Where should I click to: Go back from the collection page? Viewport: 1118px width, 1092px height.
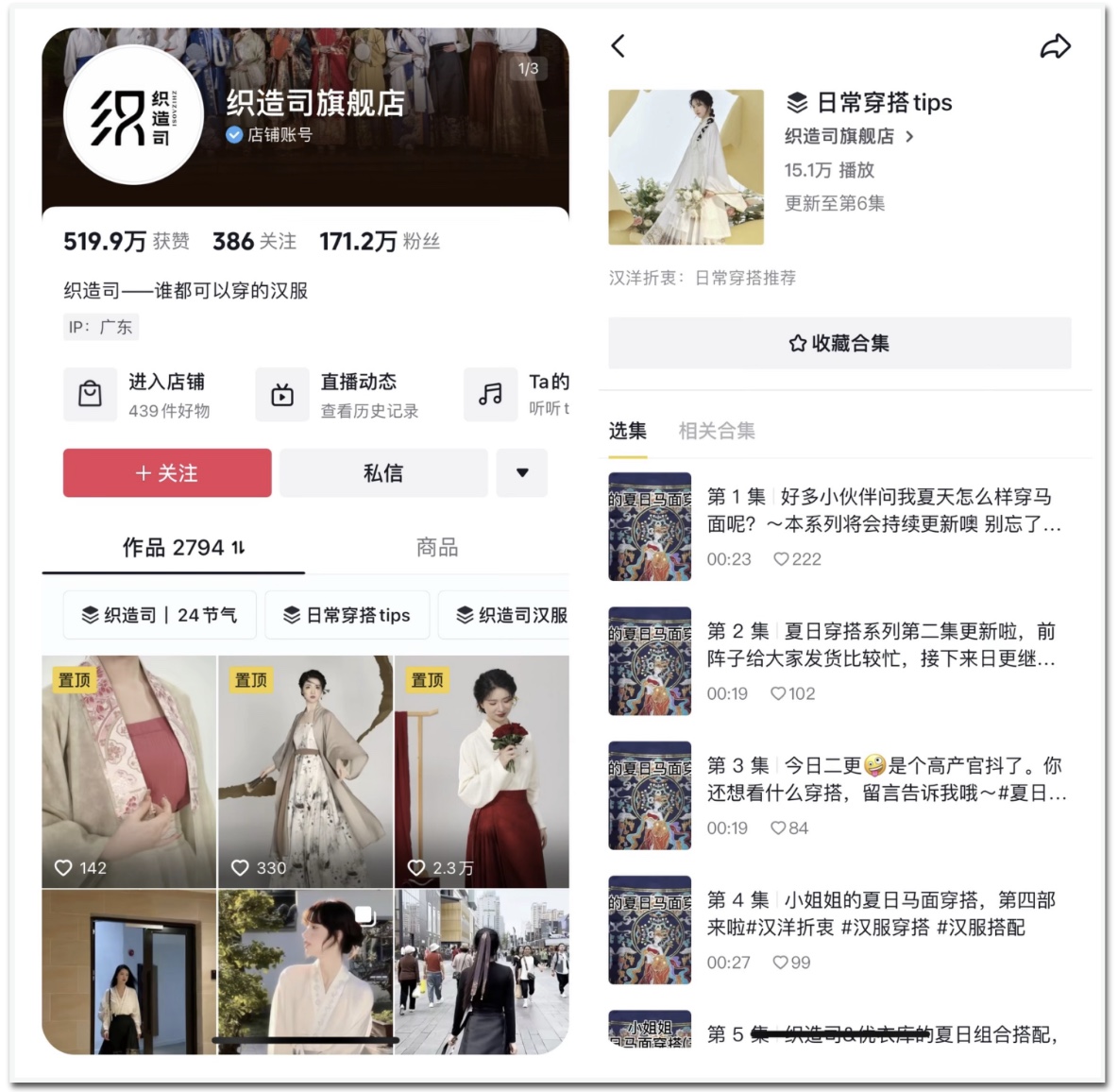[618, 45]
